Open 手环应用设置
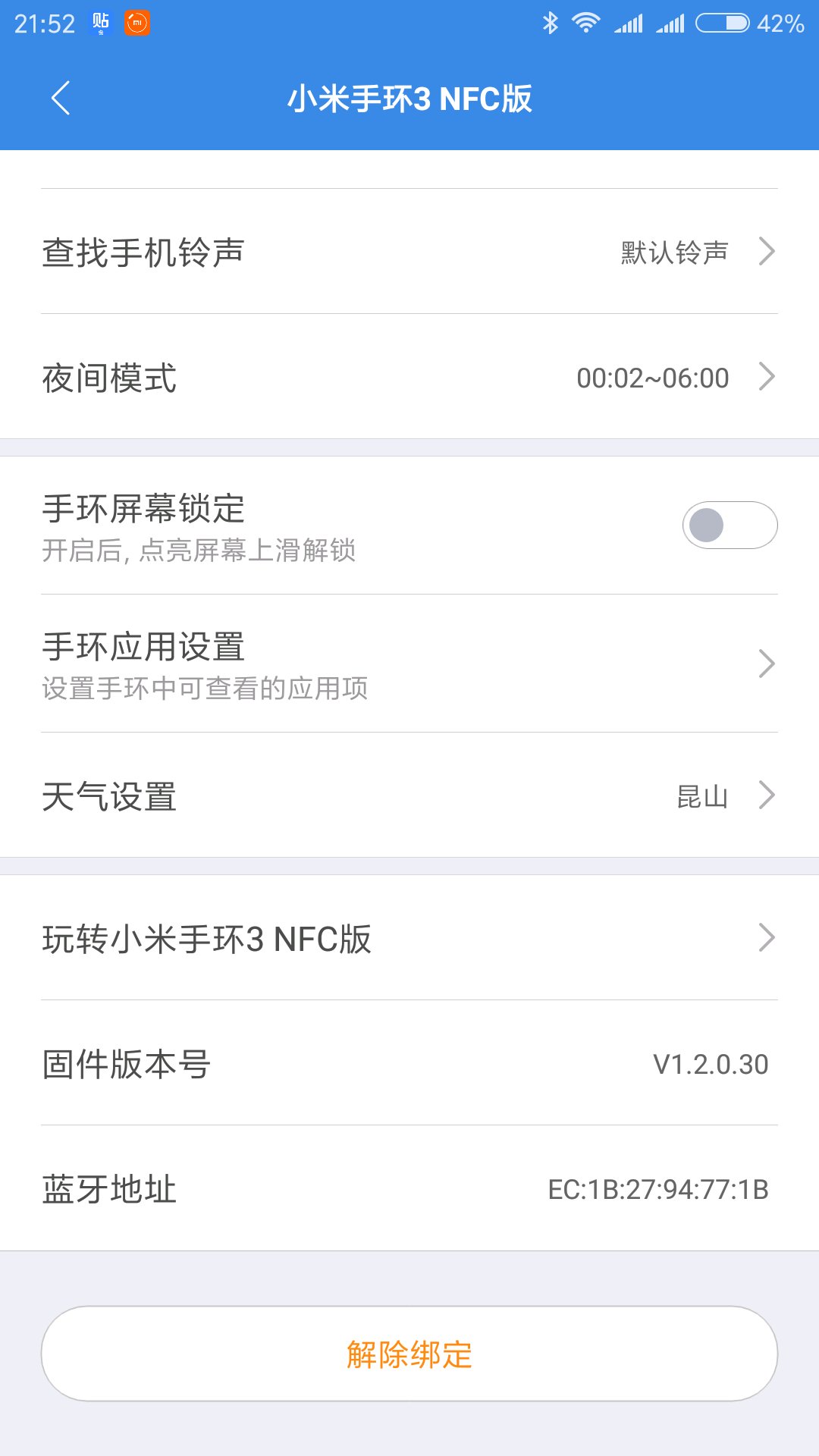 [409, 664]
